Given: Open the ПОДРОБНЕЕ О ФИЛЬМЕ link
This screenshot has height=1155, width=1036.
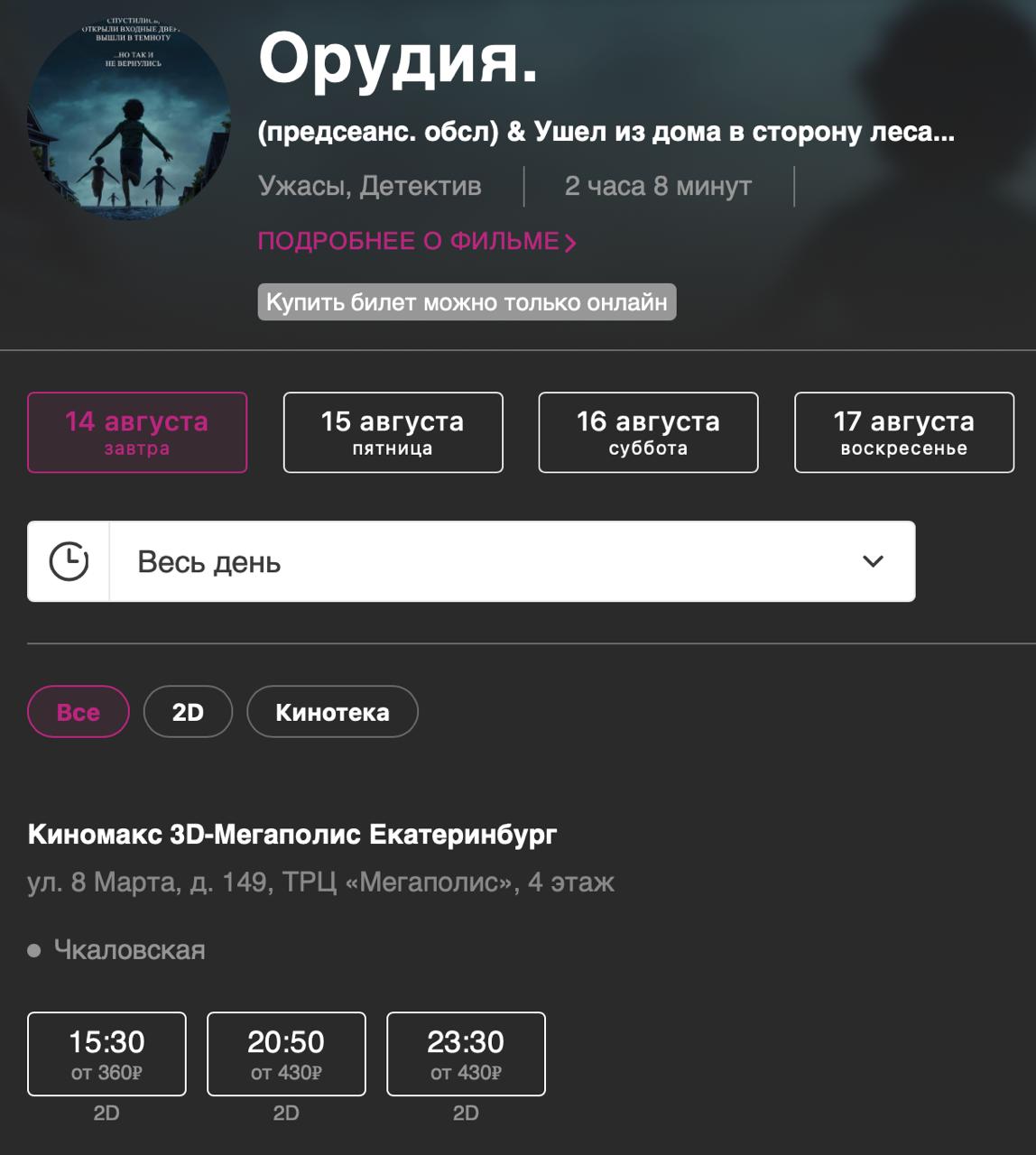Looking at the screenshot, I should [x=416, y=242].
